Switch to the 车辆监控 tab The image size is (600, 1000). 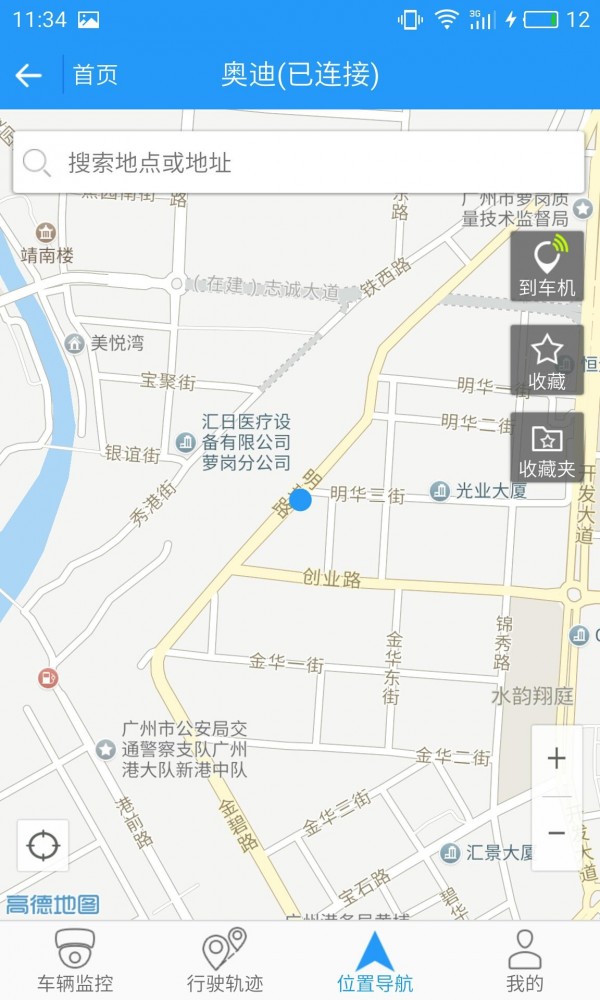coord(75,960)
